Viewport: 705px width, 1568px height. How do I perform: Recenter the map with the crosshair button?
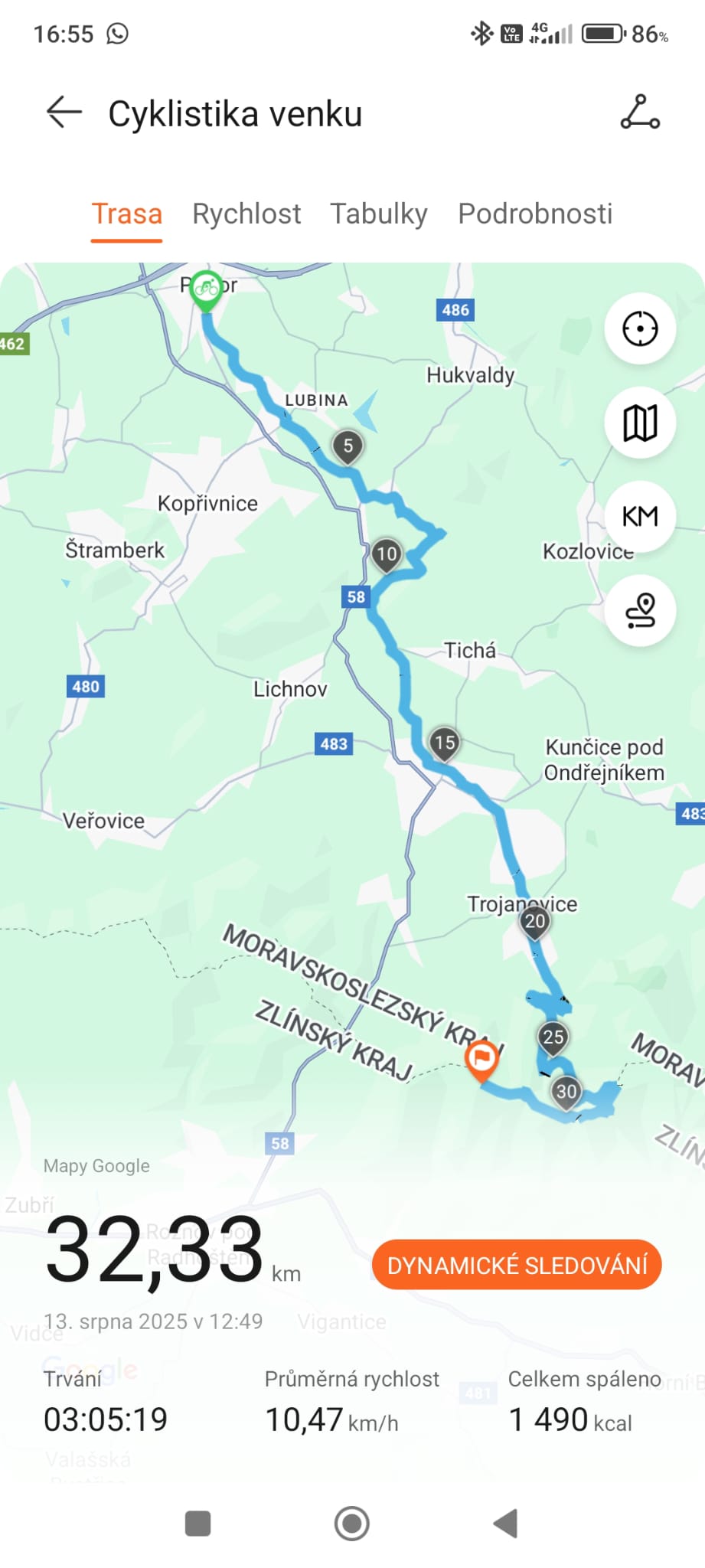(640, 329)
